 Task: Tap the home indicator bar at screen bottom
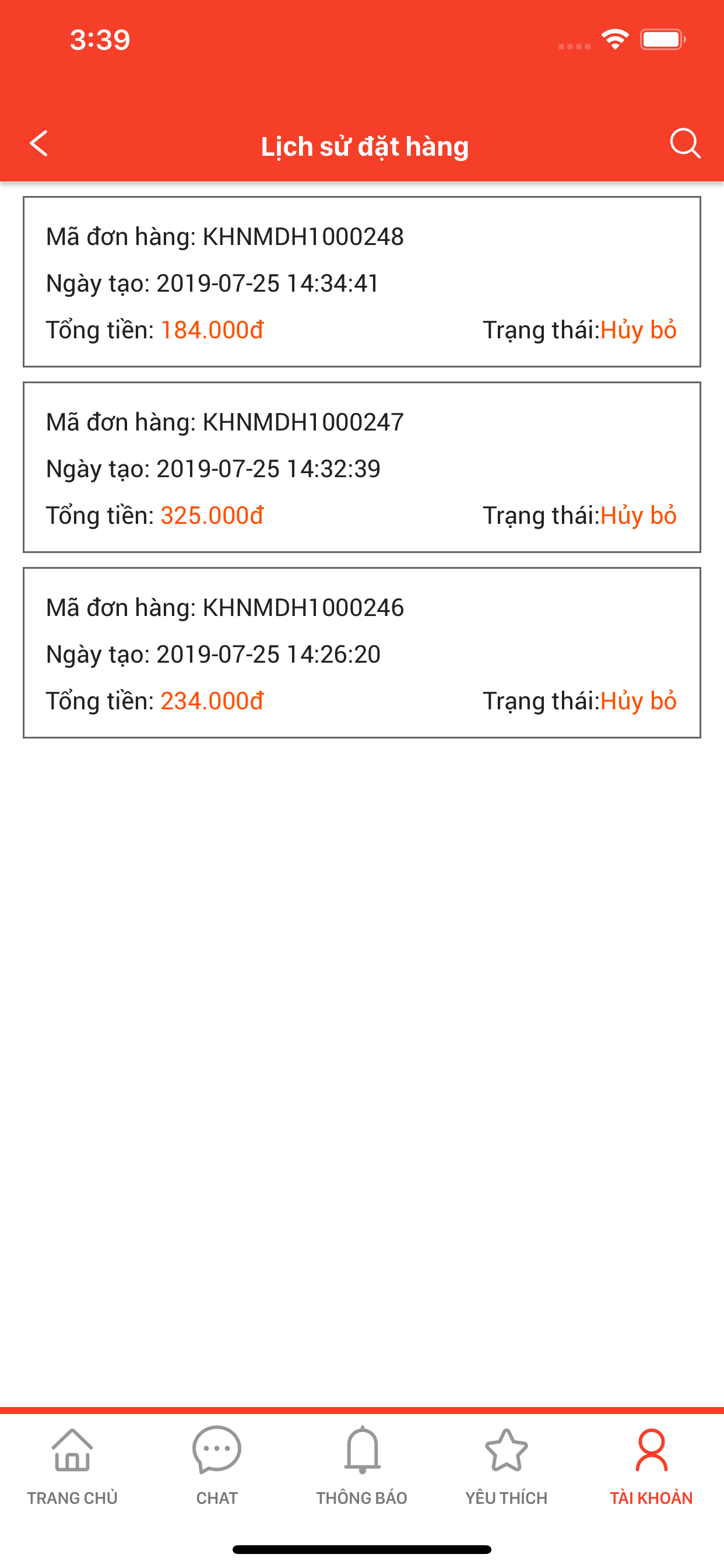coord(362,1549)
